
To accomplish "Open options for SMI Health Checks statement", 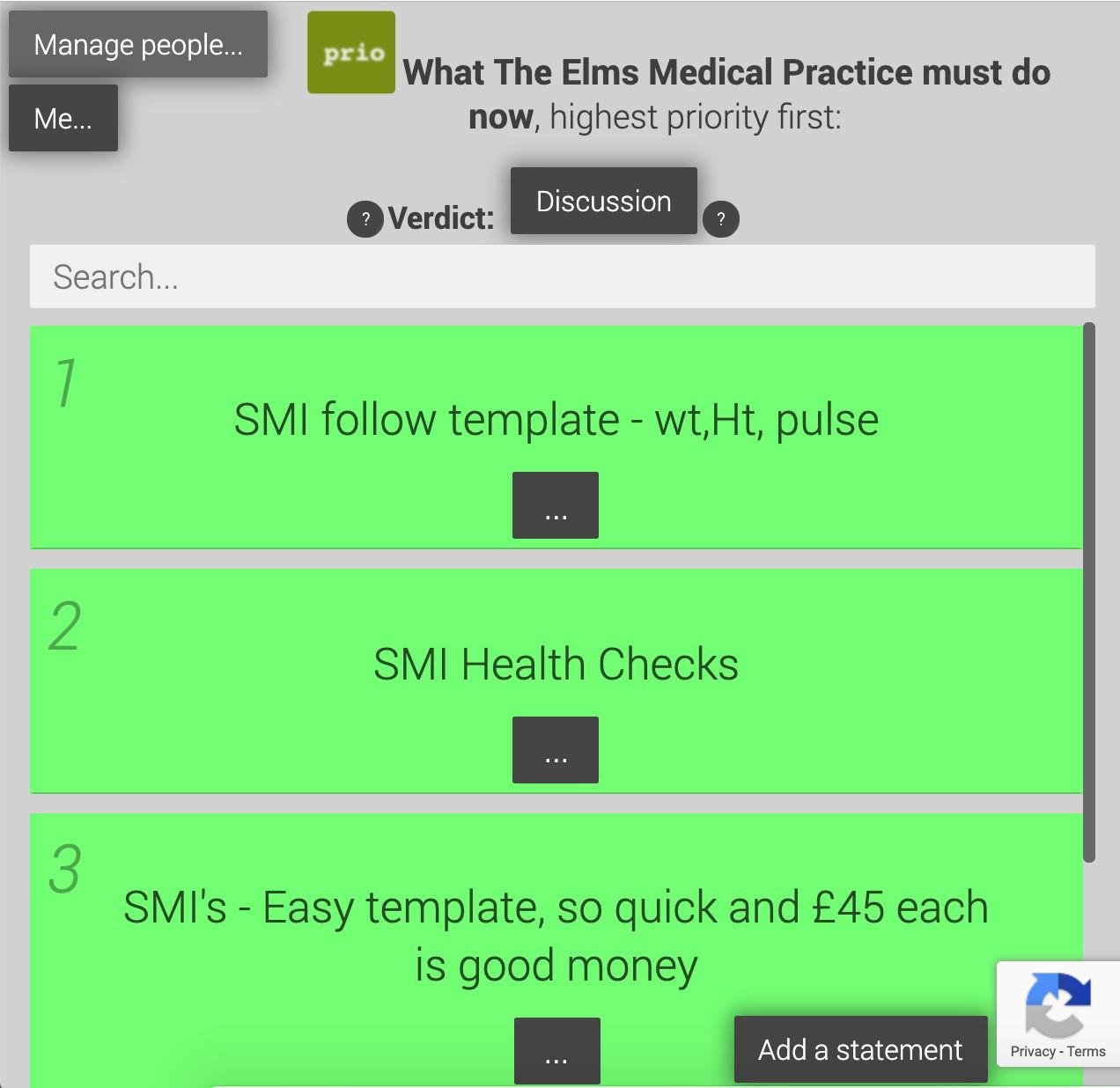I will (556, 750).
